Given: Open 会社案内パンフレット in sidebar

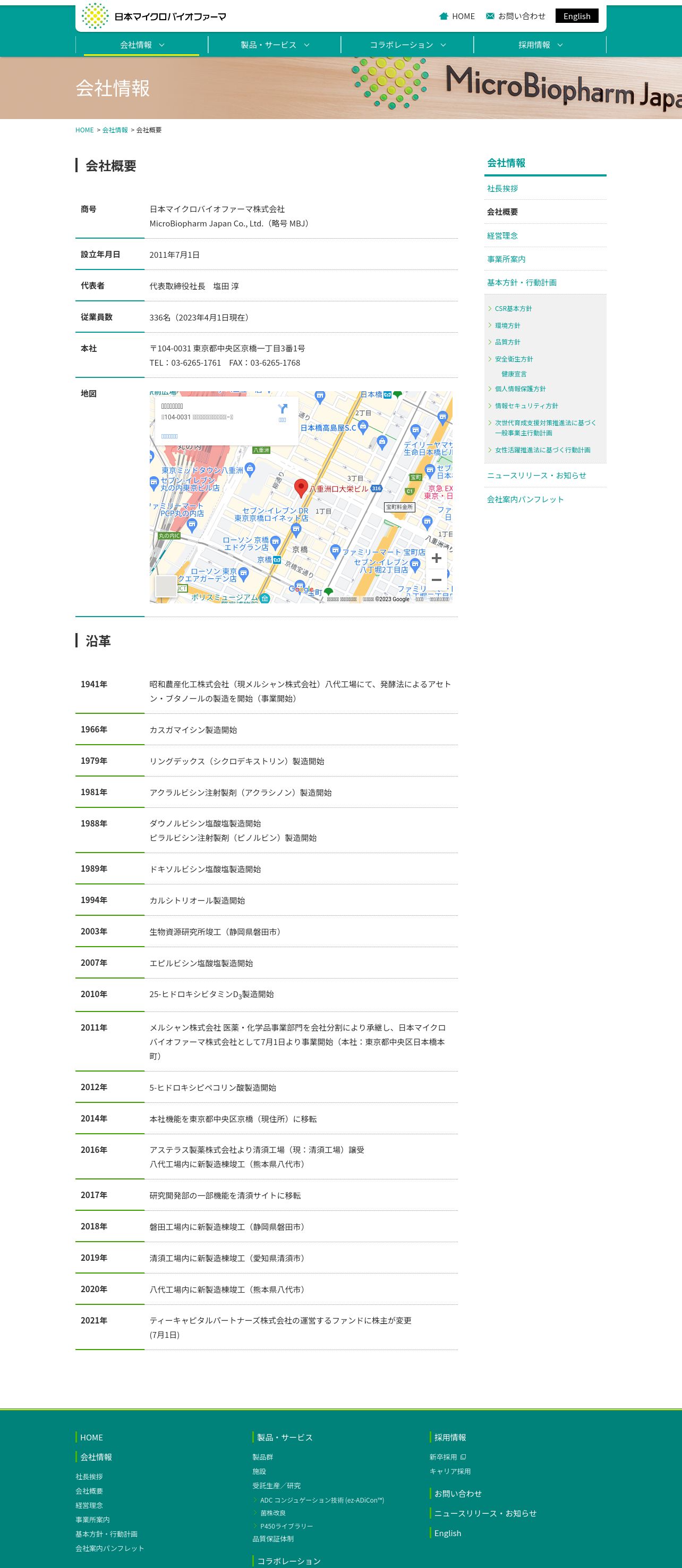Looking at the screenshot, I should 525,499.
